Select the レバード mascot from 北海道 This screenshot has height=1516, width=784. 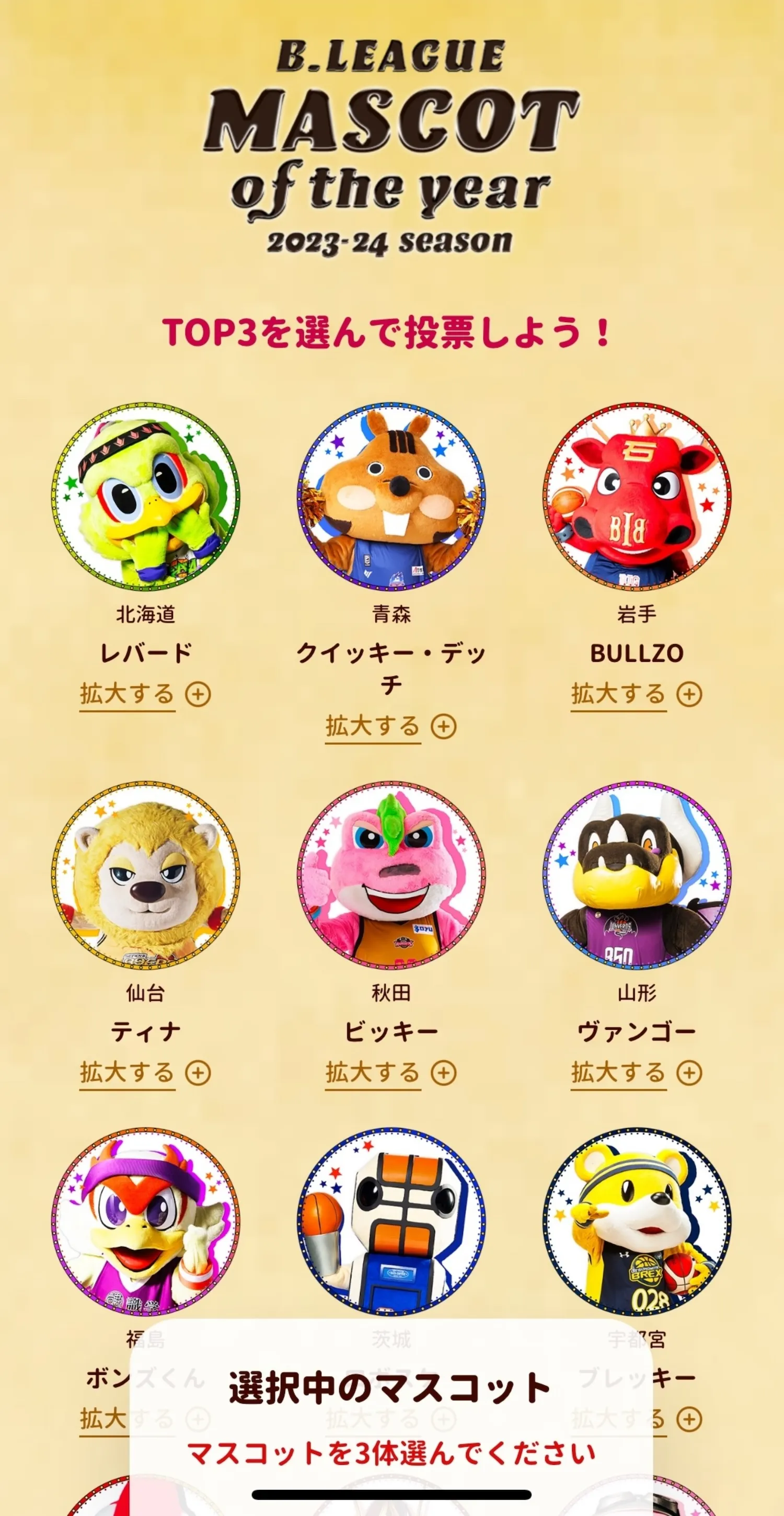coord(146,496)
